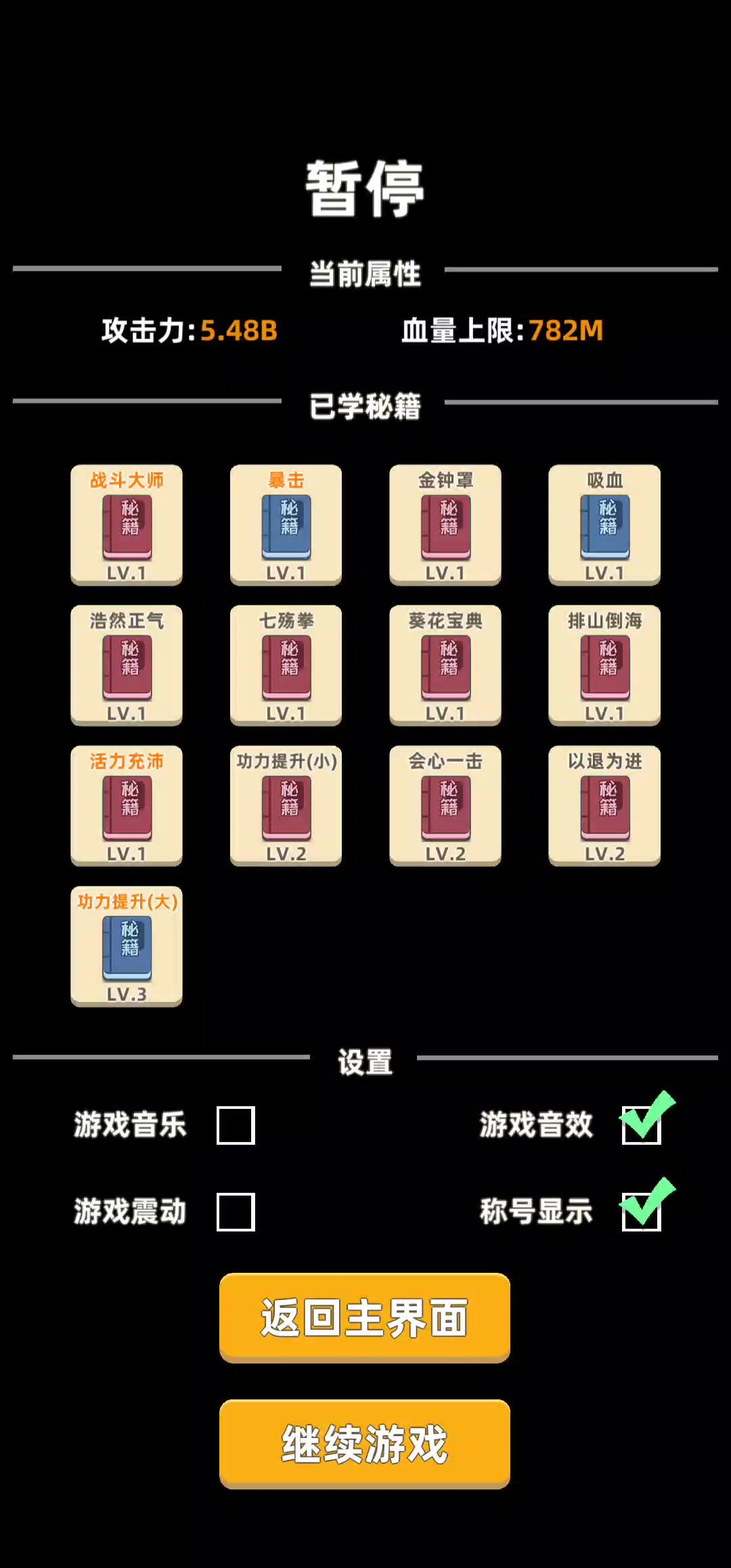Open the 排山倒海 skill book

pyautogui.click(x=604, y=666)
